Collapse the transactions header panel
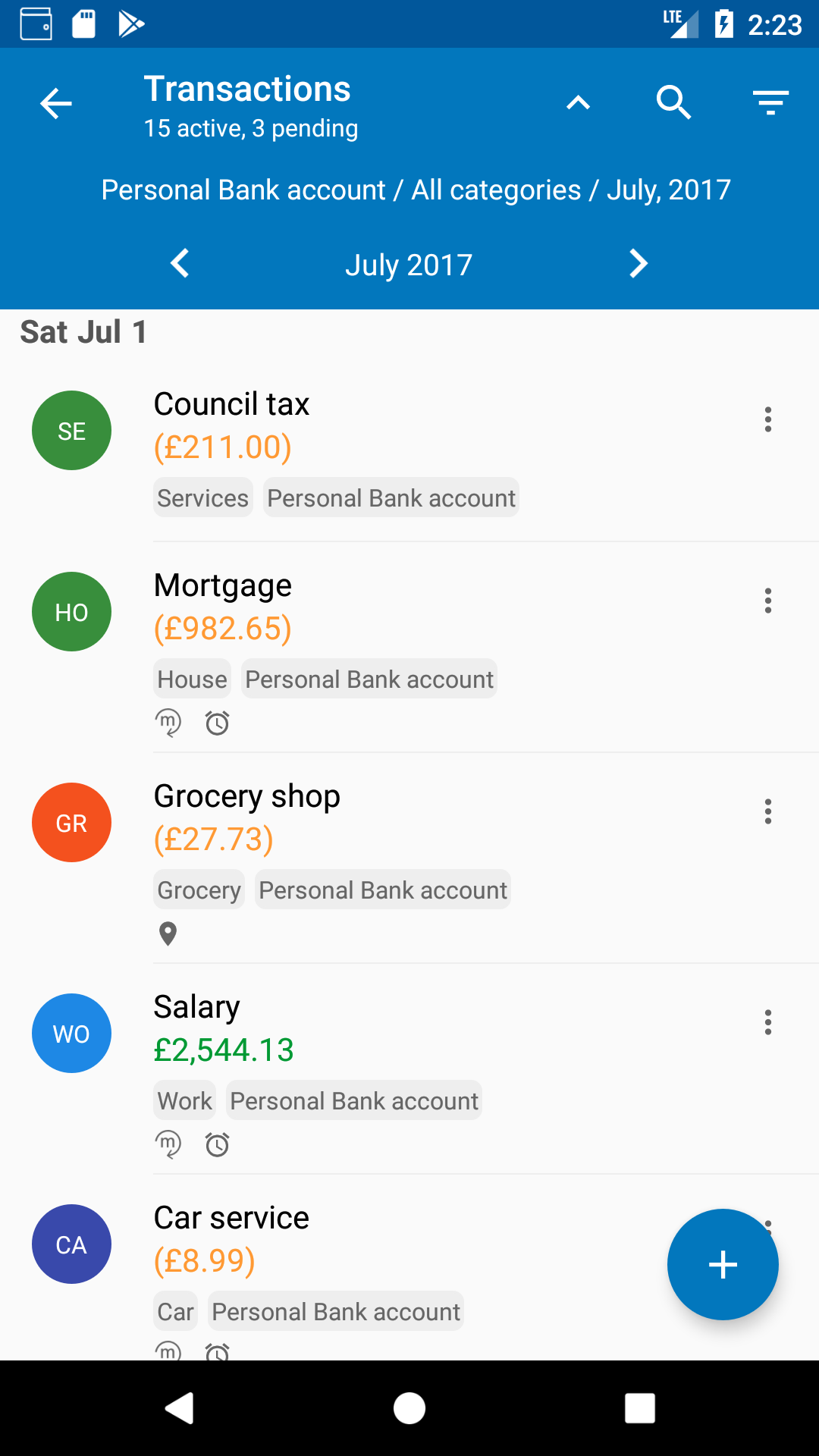 pyautogui.click(x=578, y=102)
